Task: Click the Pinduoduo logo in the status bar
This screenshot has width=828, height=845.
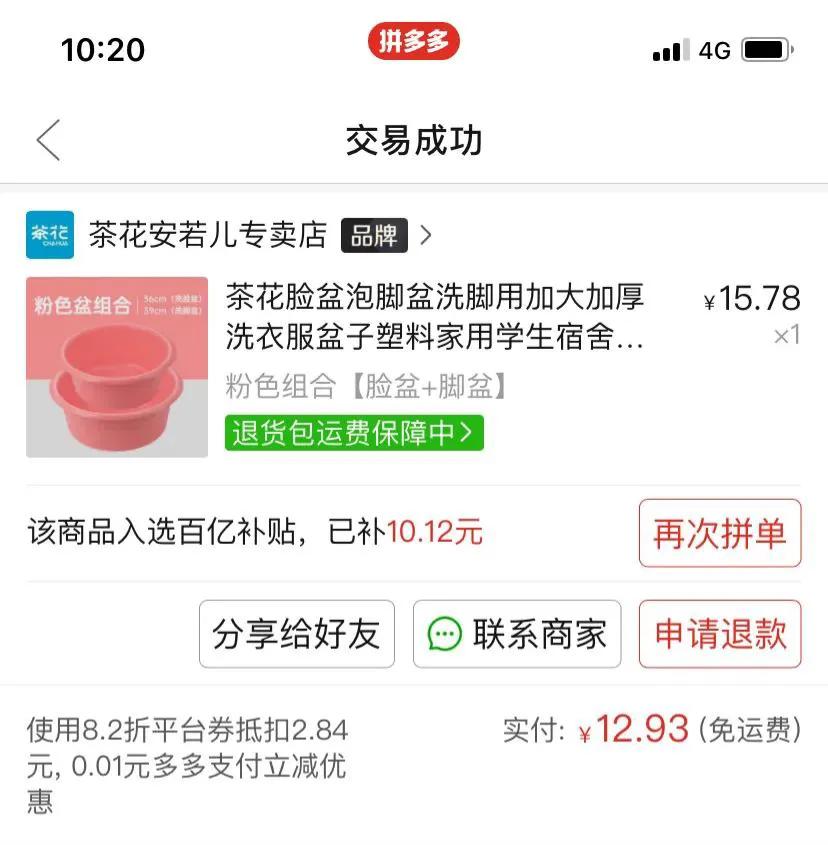Action: point(413,41)
